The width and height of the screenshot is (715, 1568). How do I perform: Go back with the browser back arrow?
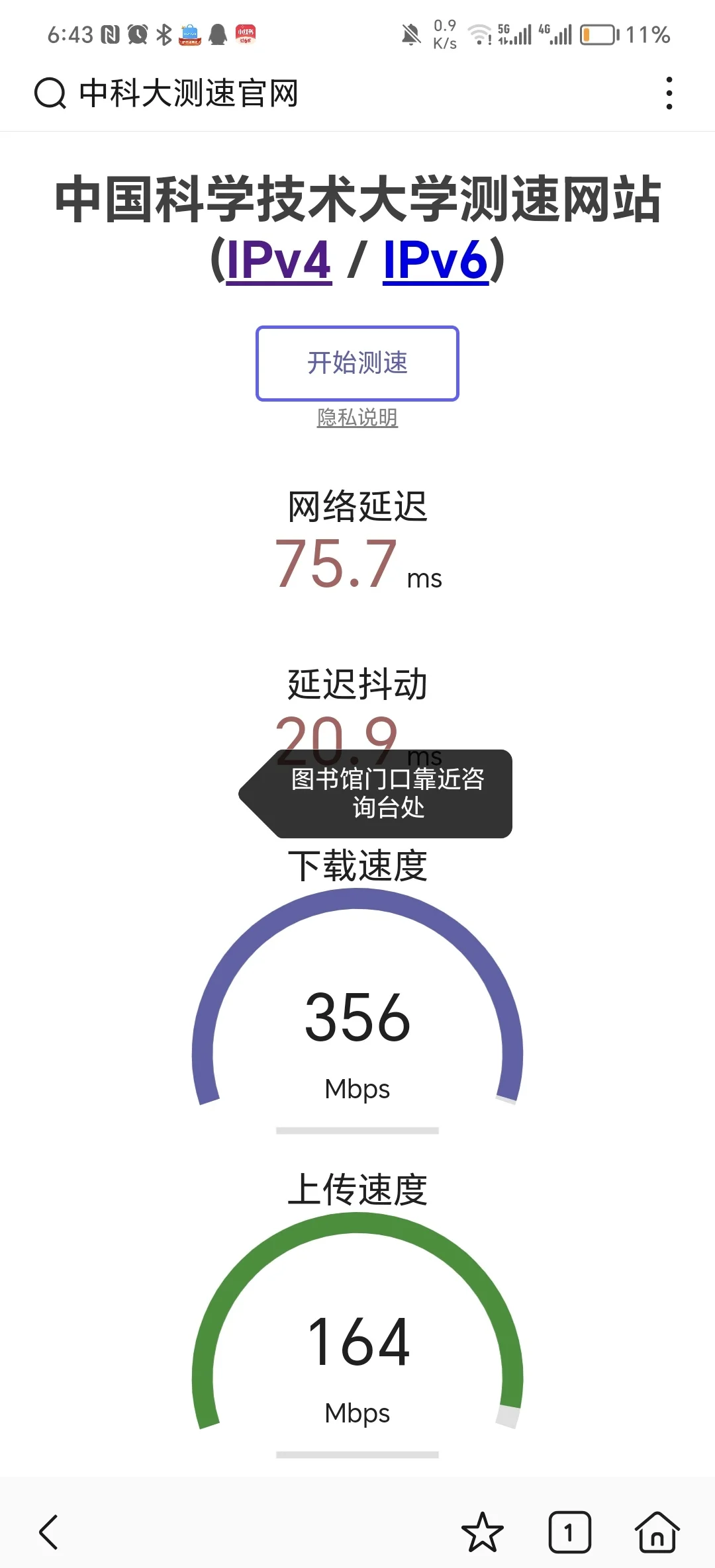coord(49,1532)
